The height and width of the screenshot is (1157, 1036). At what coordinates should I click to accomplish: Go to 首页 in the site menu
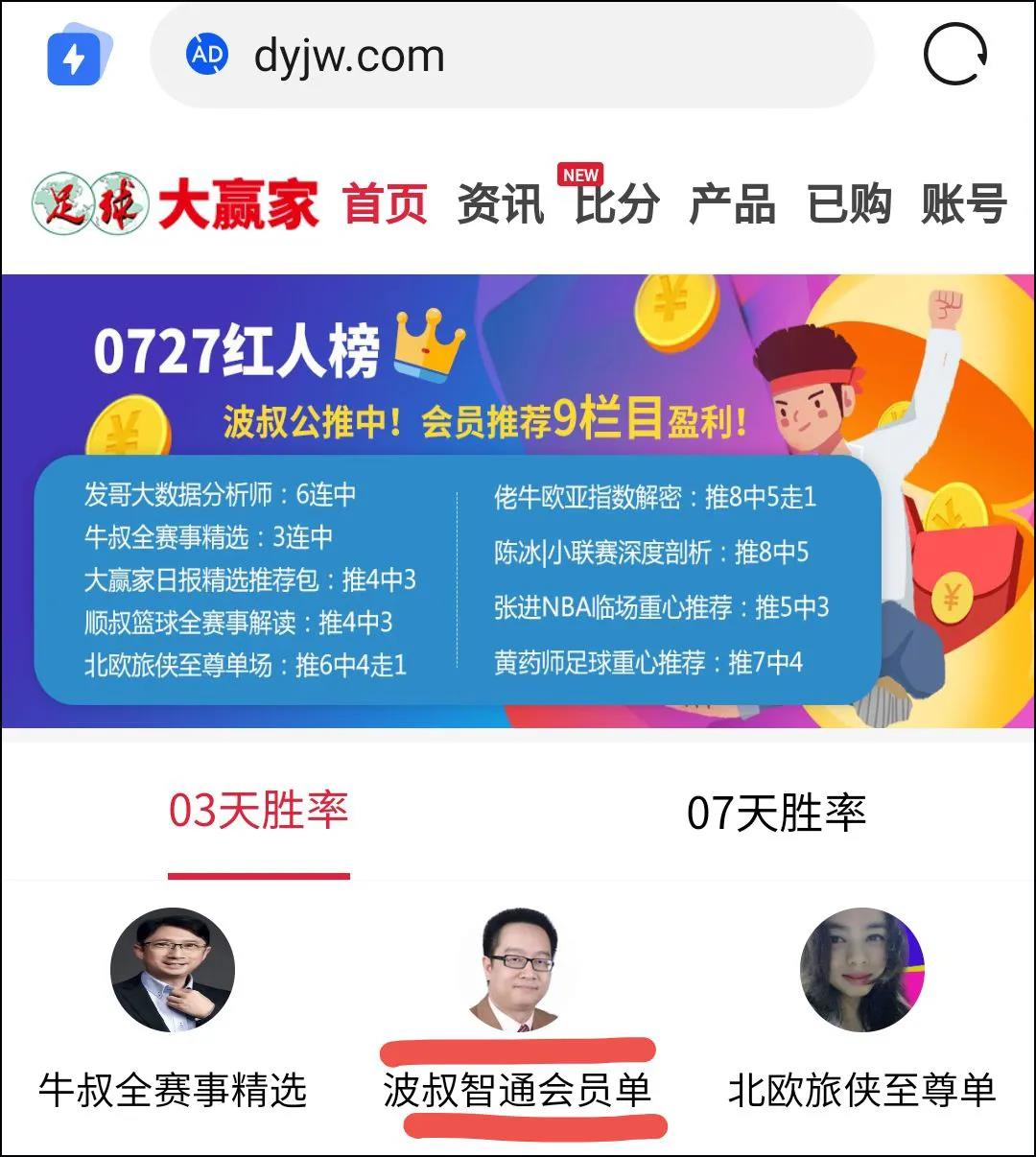point(385,203)
